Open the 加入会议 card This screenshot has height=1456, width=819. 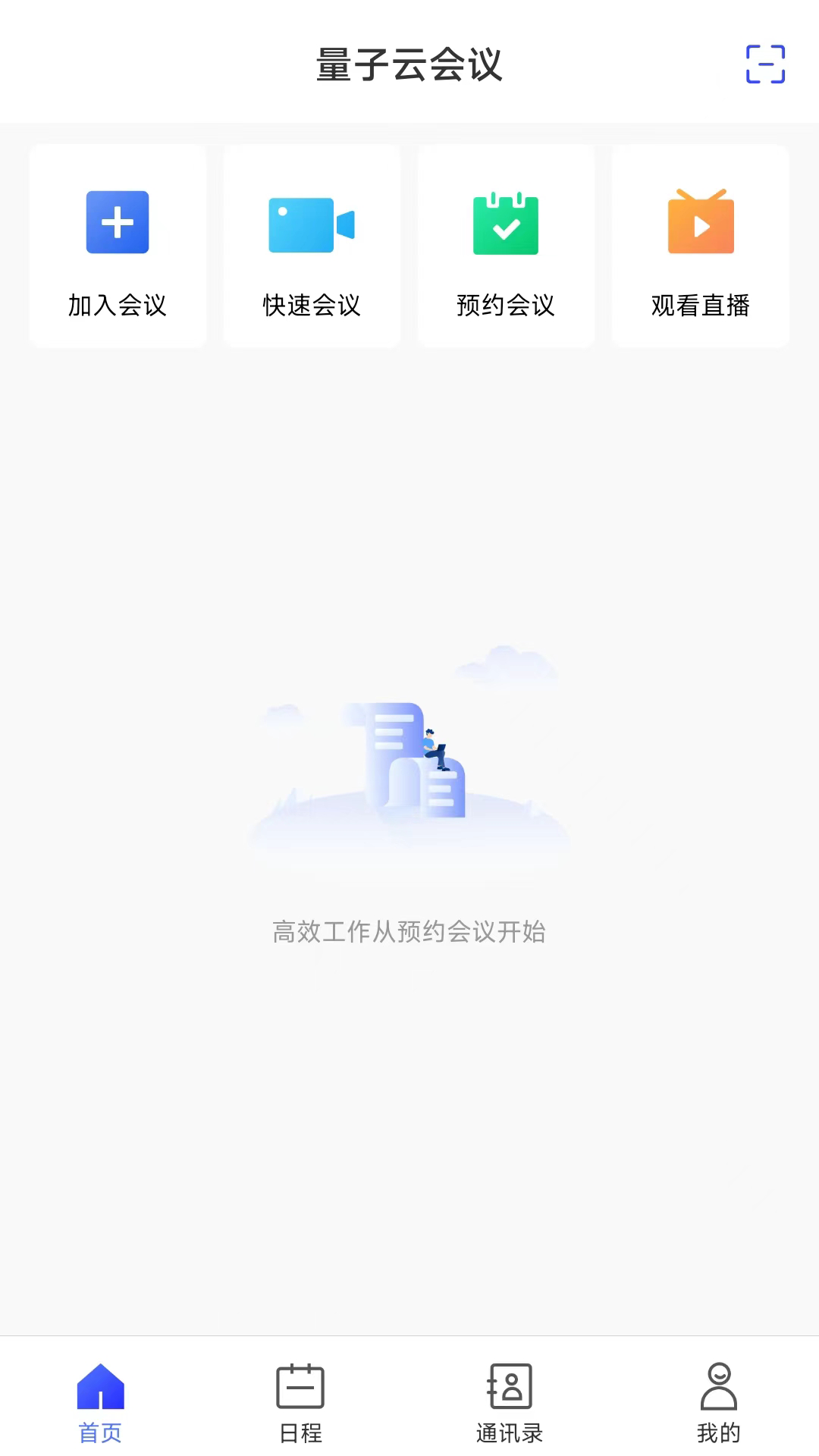tap(118, 246)
